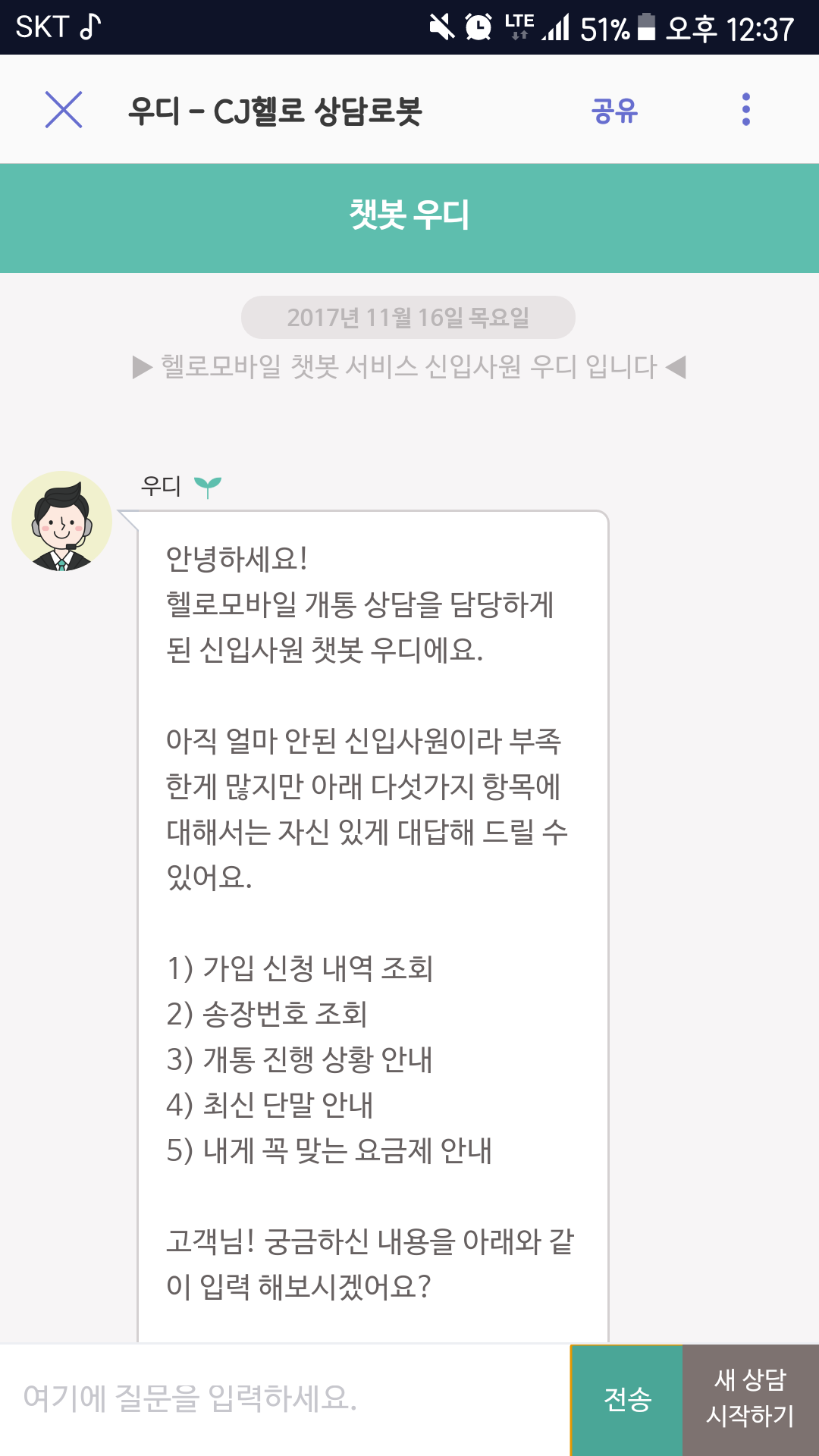
Task: Start a new consultation with 새 상담 시작하기
Action: [x=751, y=1400]
